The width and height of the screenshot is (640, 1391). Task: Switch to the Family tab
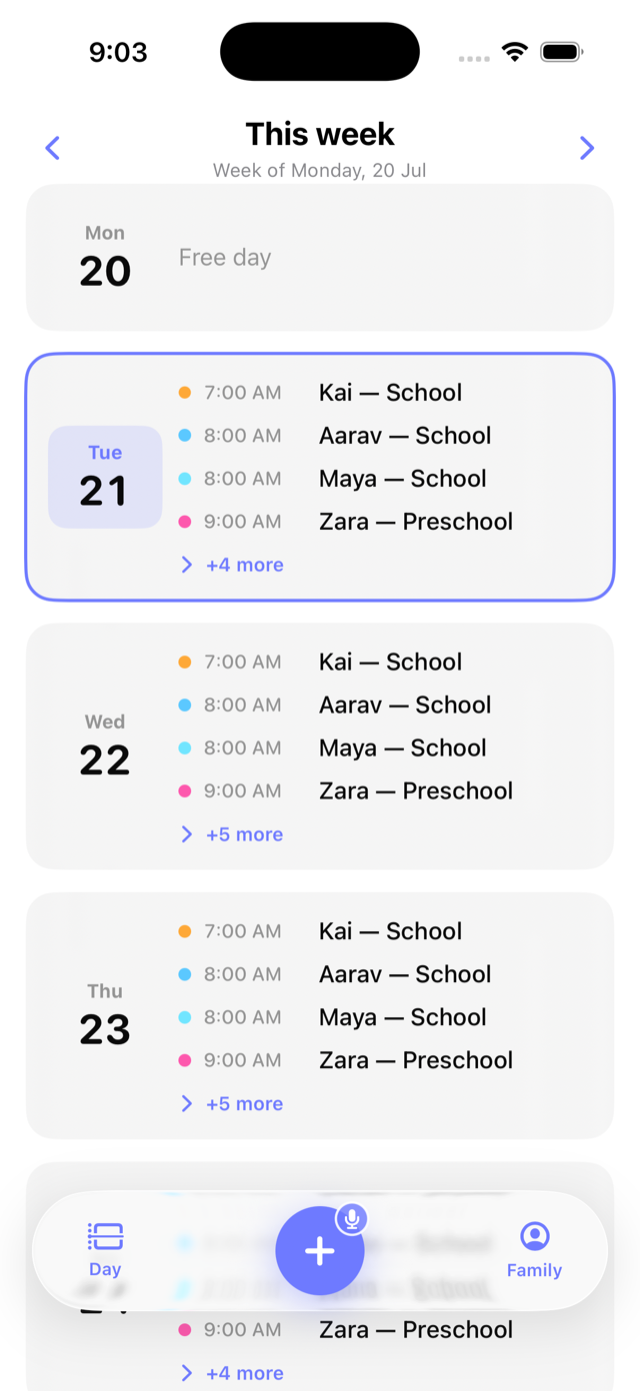[534, 1250]
